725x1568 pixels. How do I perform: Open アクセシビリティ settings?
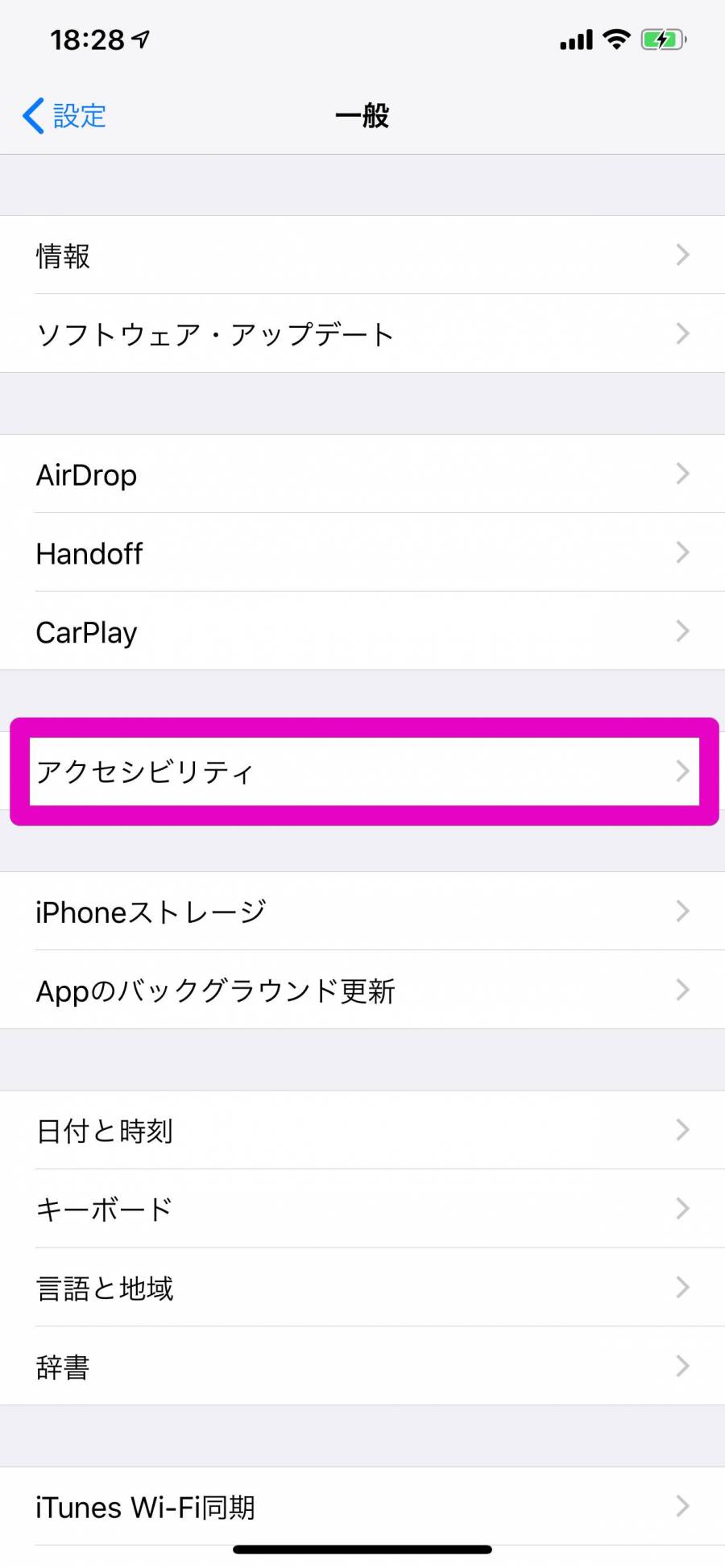click(x=362, y=772)
